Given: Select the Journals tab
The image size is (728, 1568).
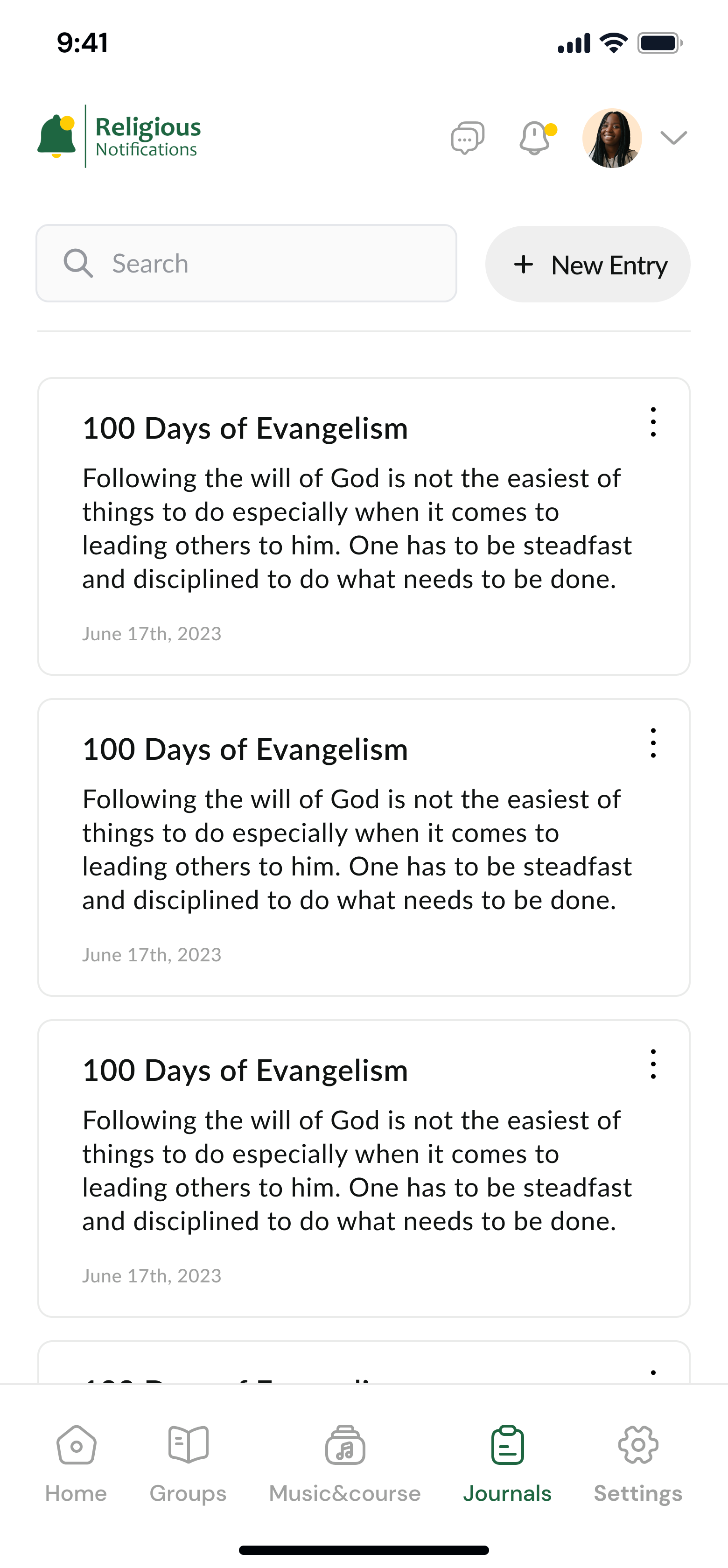Looking at the screenshot, I should (507, 1464).
